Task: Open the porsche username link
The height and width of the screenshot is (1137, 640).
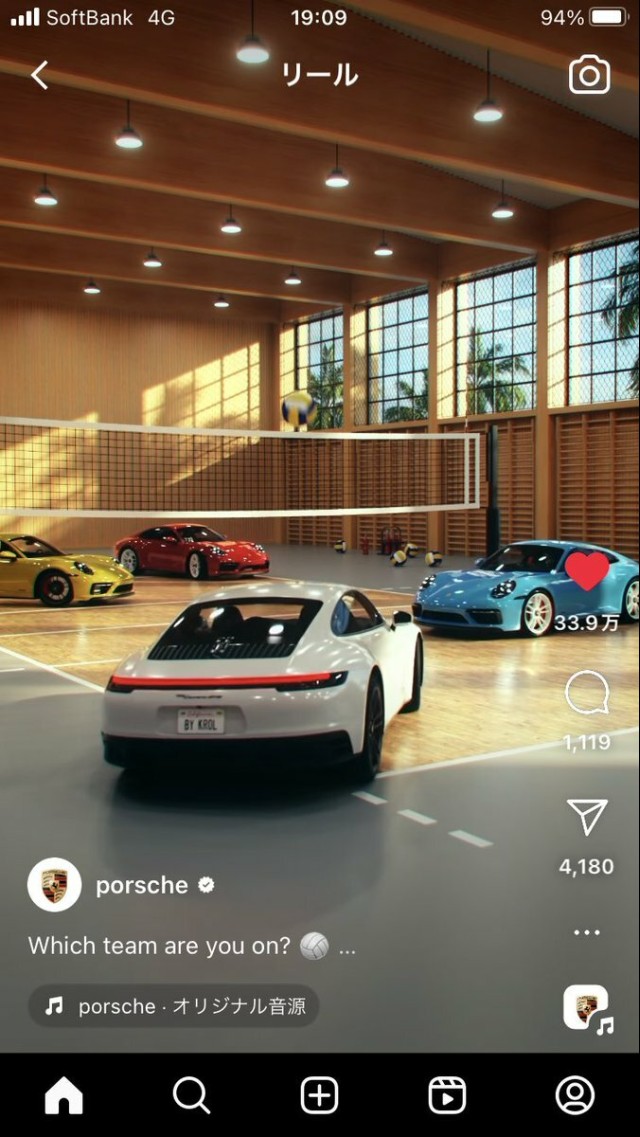Action: (x=142, y=885)
